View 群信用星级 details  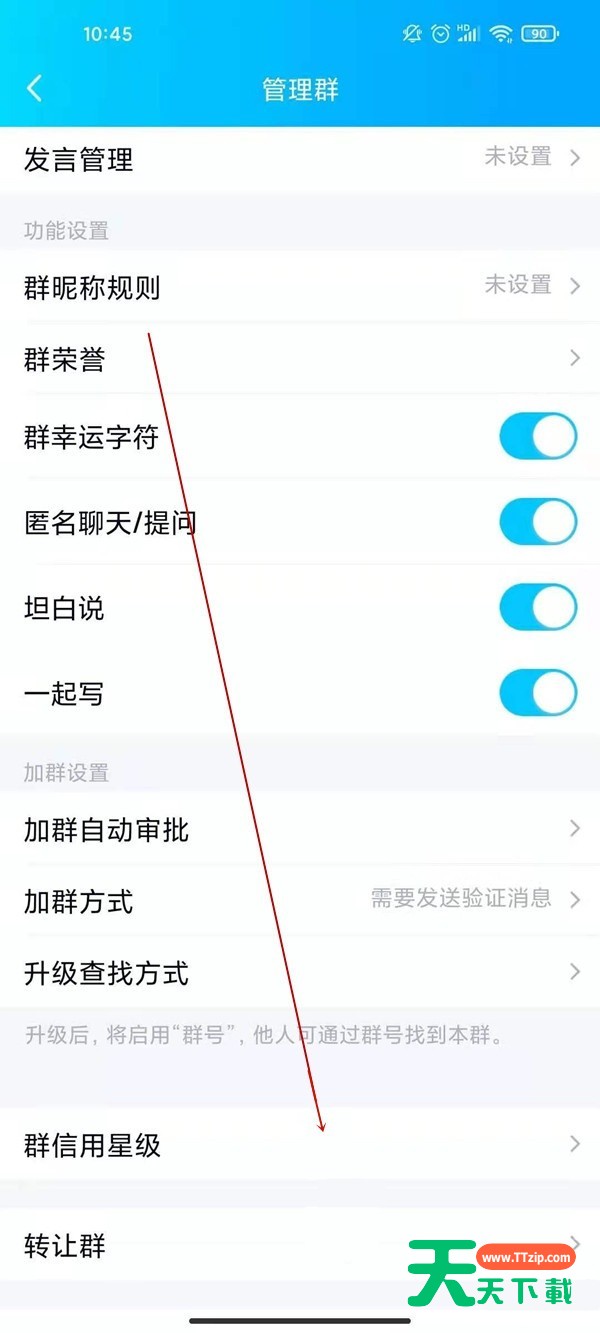pyautogui.click(x=300, y=1144)
